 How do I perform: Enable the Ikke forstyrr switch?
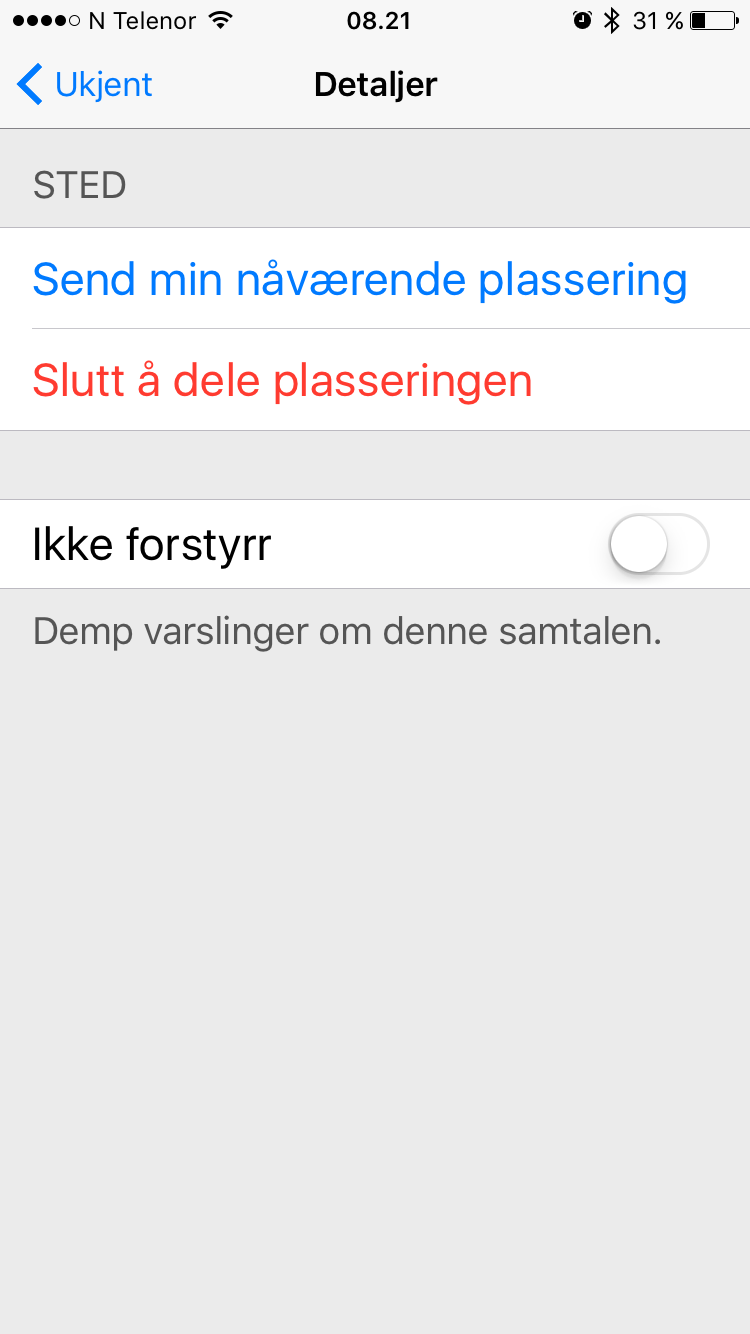(658, 545)
